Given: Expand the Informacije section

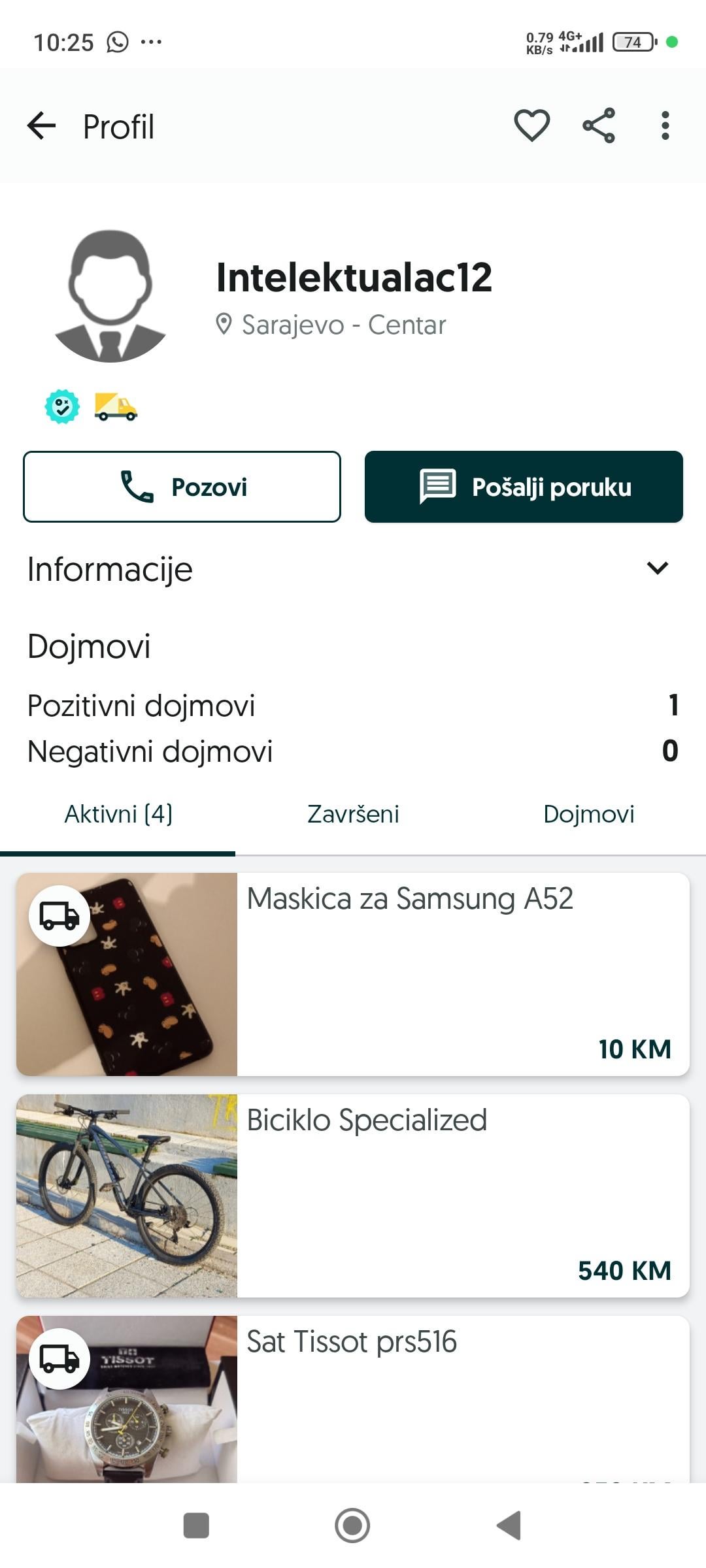Looking at the screenshot, I should (x=657, y=568).
